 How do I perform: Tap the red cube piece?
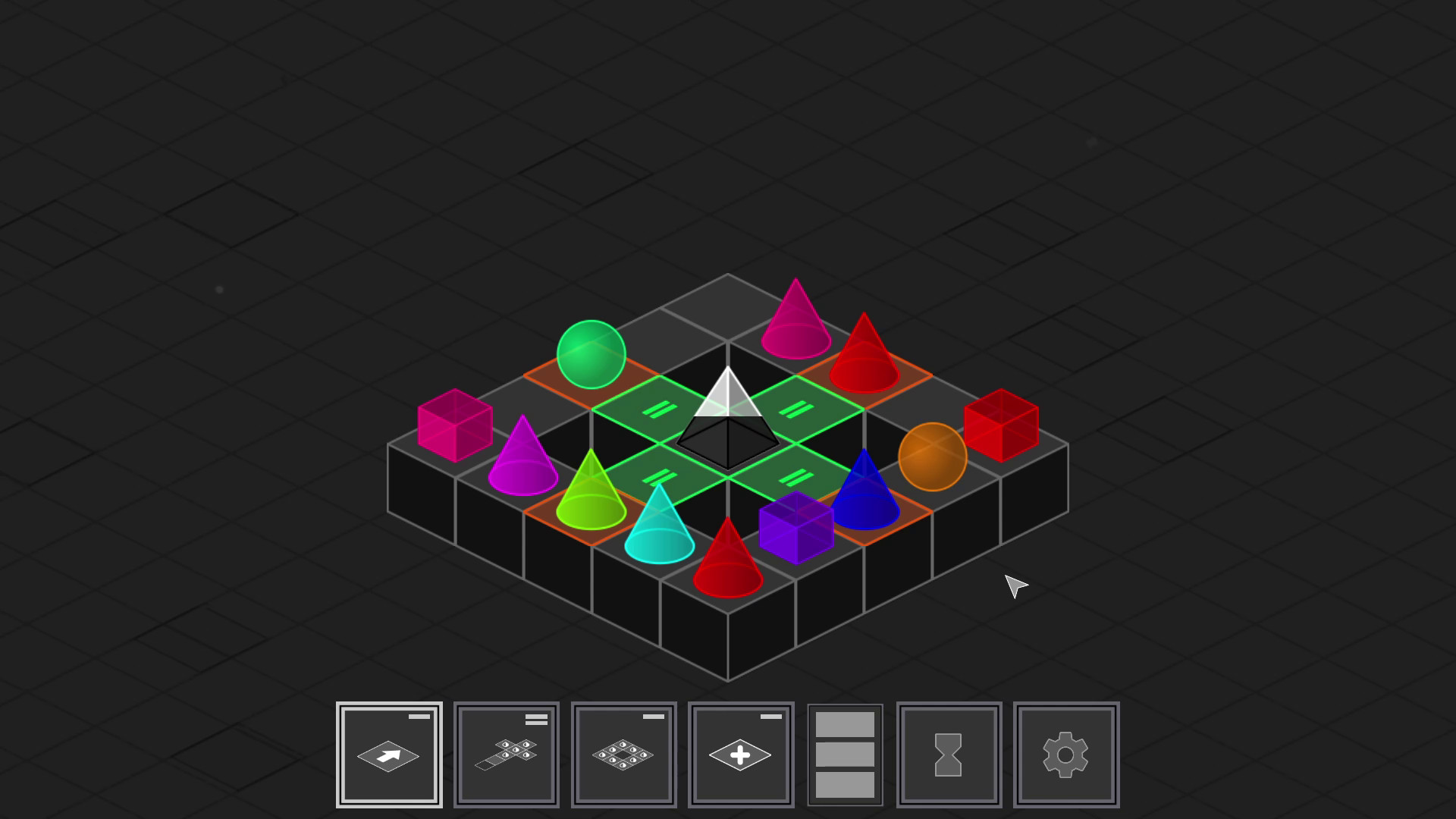(x=1000, y=425)
